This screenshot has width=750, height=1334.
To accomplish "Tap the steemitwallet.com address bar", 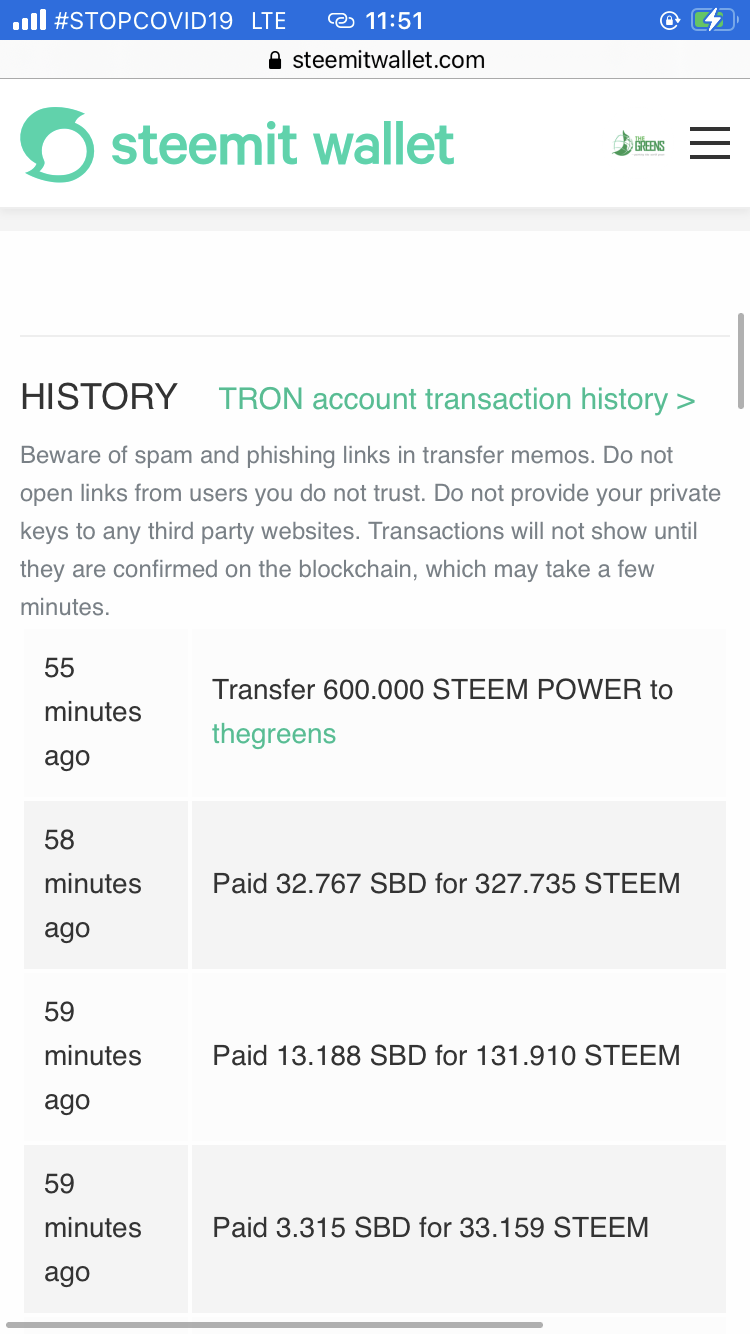I will point(376,60).
